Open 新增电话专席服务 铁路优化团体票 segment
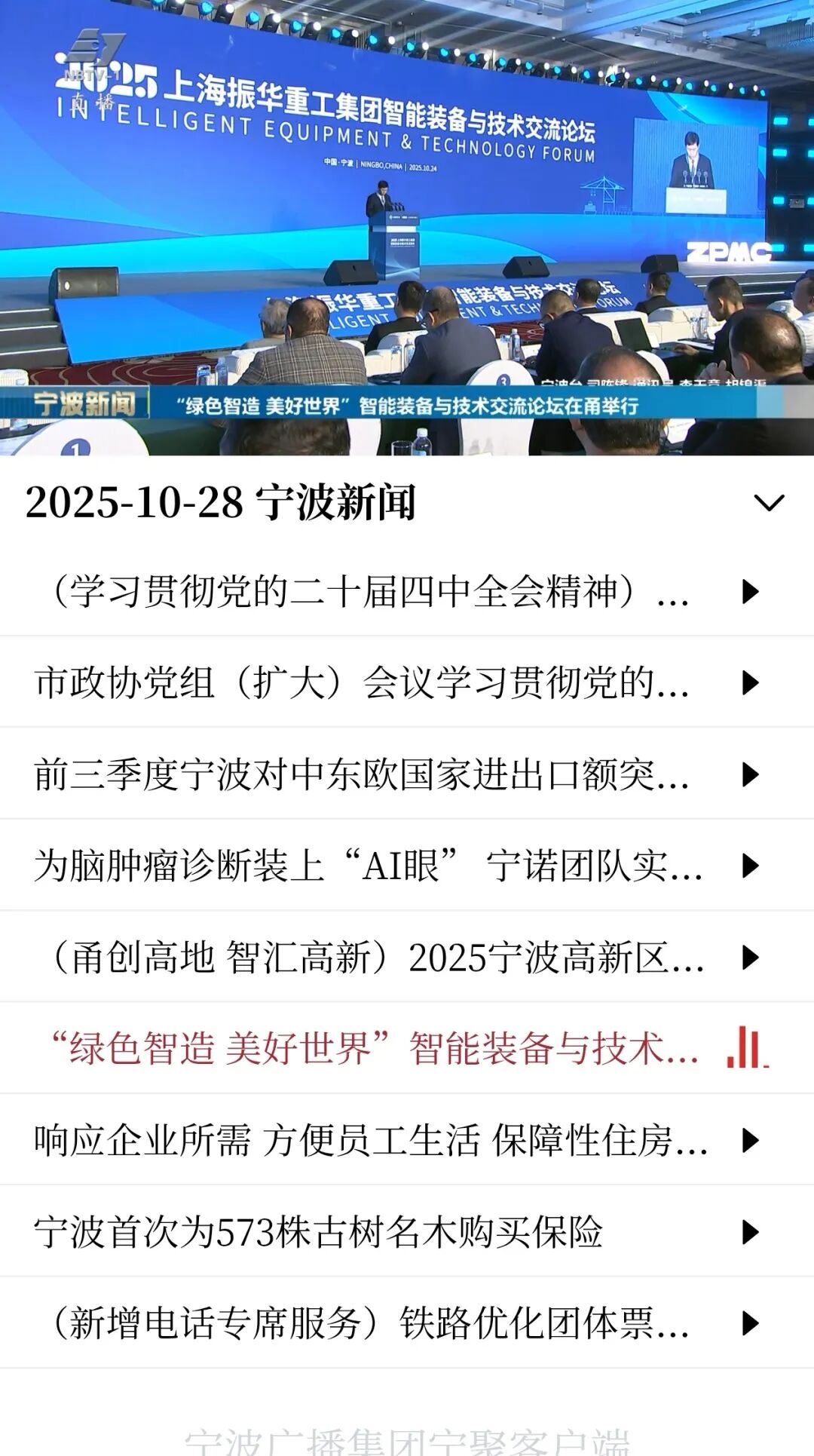814x1456 pixels. pos(369,1323)
